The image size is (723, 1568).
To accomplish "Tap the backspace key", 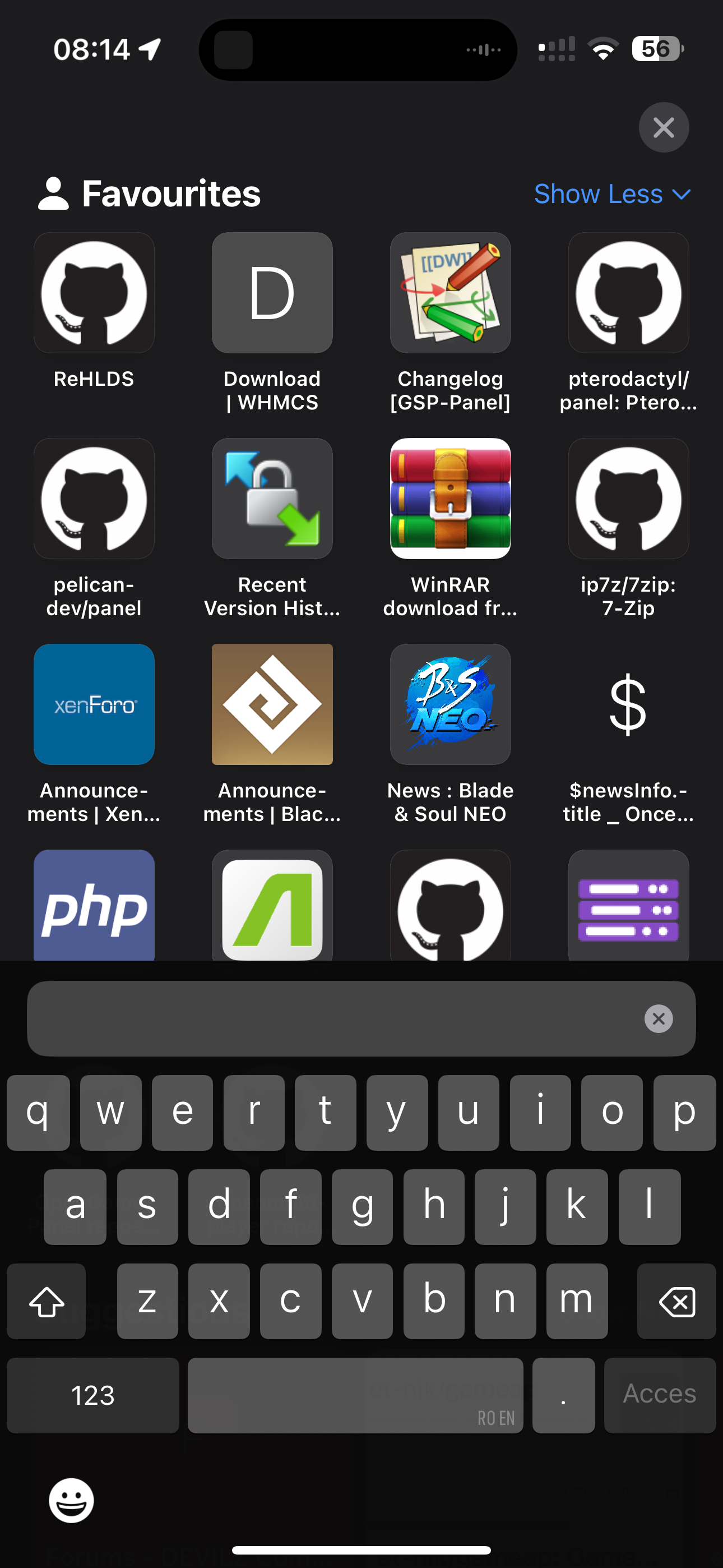I will point(676,1302).
